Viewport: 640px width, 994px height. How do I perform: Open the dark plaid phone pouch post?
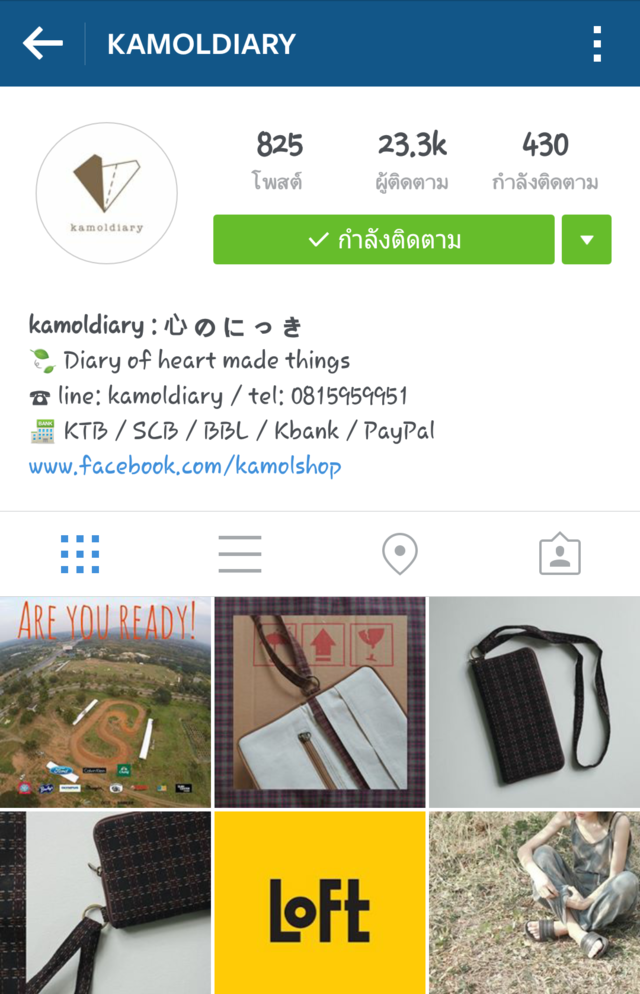point(534,702)
